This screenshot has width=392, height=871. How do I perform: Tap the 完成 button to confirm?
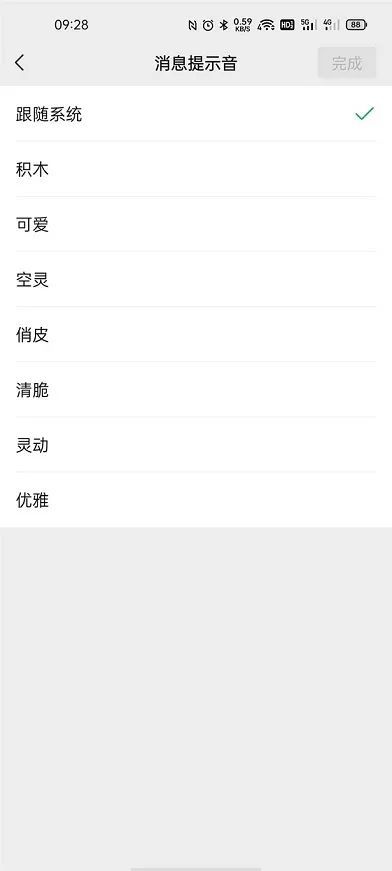(x=347, y=63)
